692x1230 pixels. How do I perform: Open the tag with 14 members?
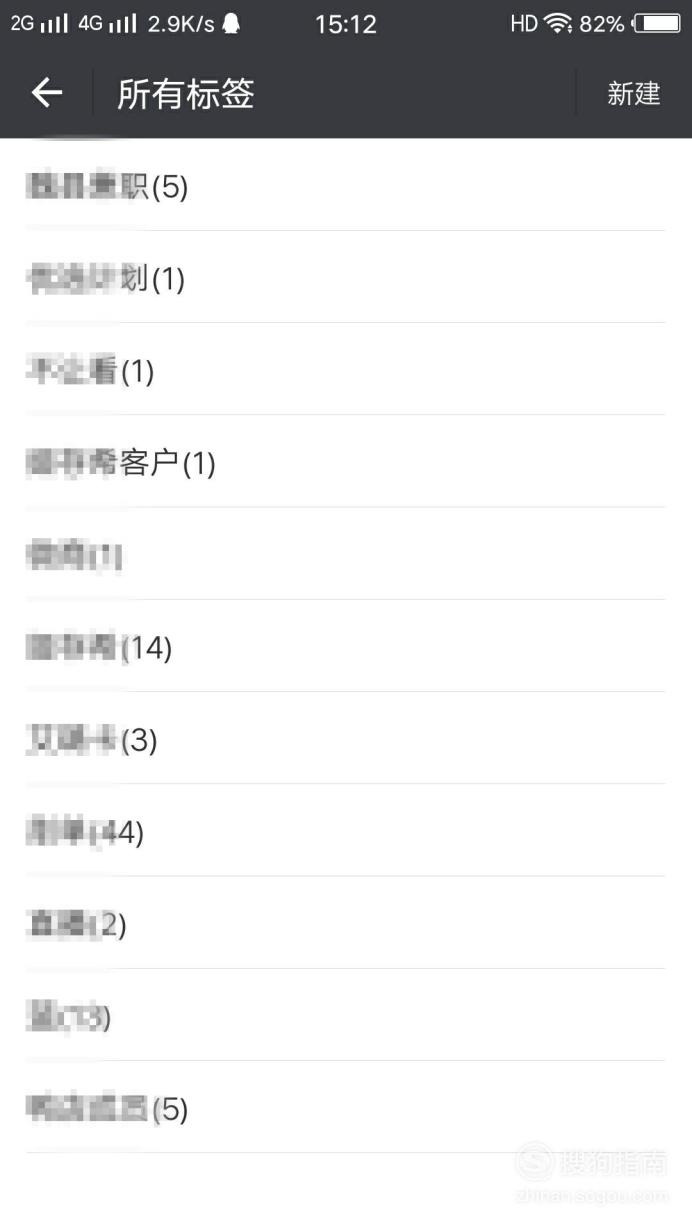(x=346, y=647)
